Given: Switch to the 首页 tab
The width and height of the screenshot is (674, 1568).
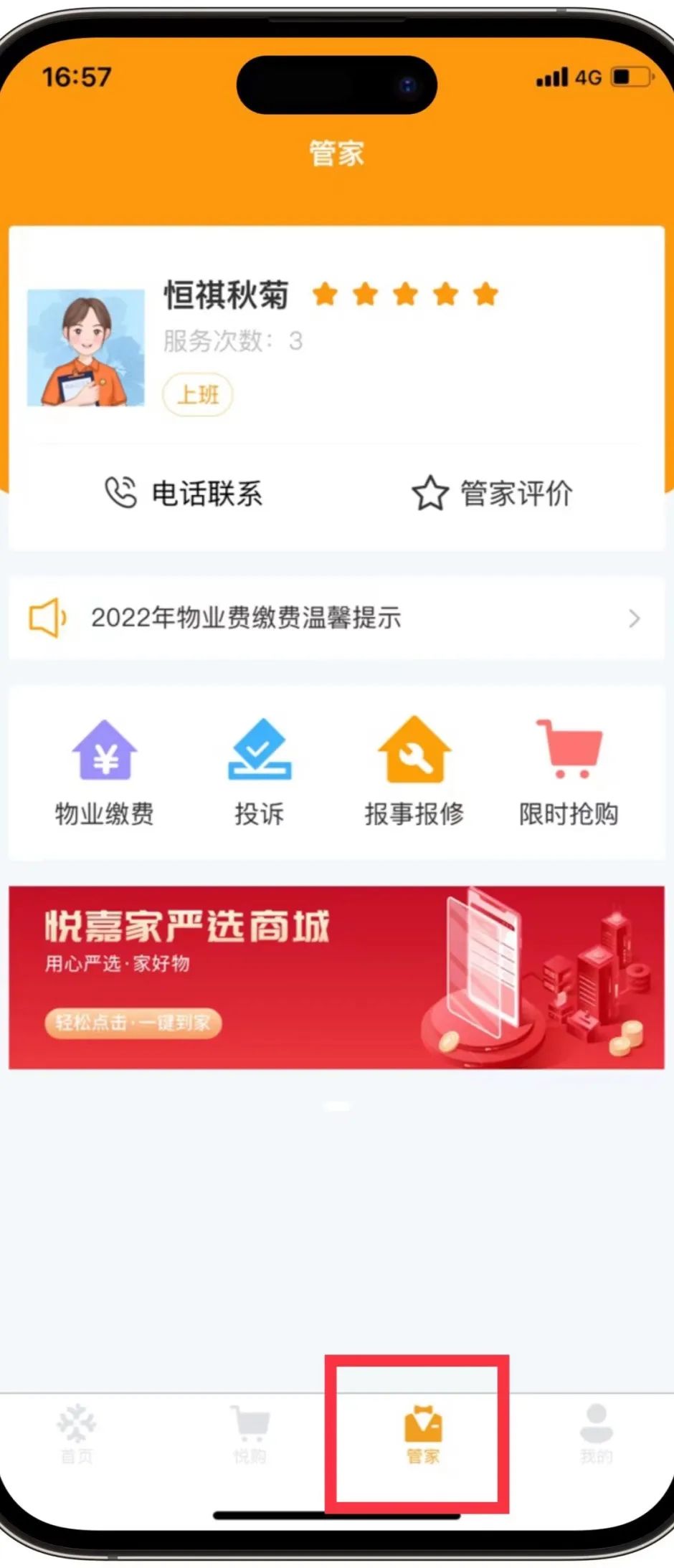Looking at the screenshot, I should pos(77,1434).
